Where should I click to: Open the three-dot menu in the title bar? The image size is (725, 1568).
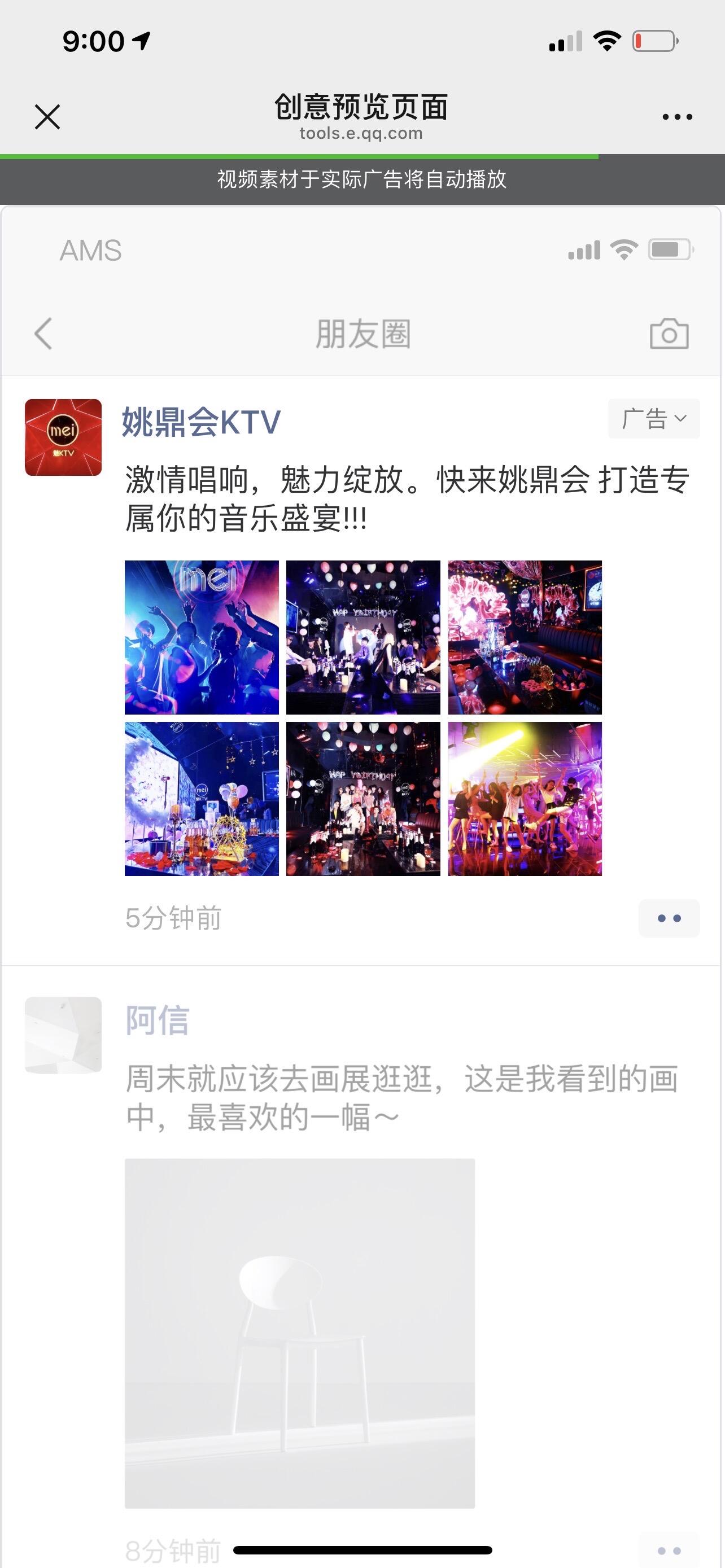[x=677, y=117]
